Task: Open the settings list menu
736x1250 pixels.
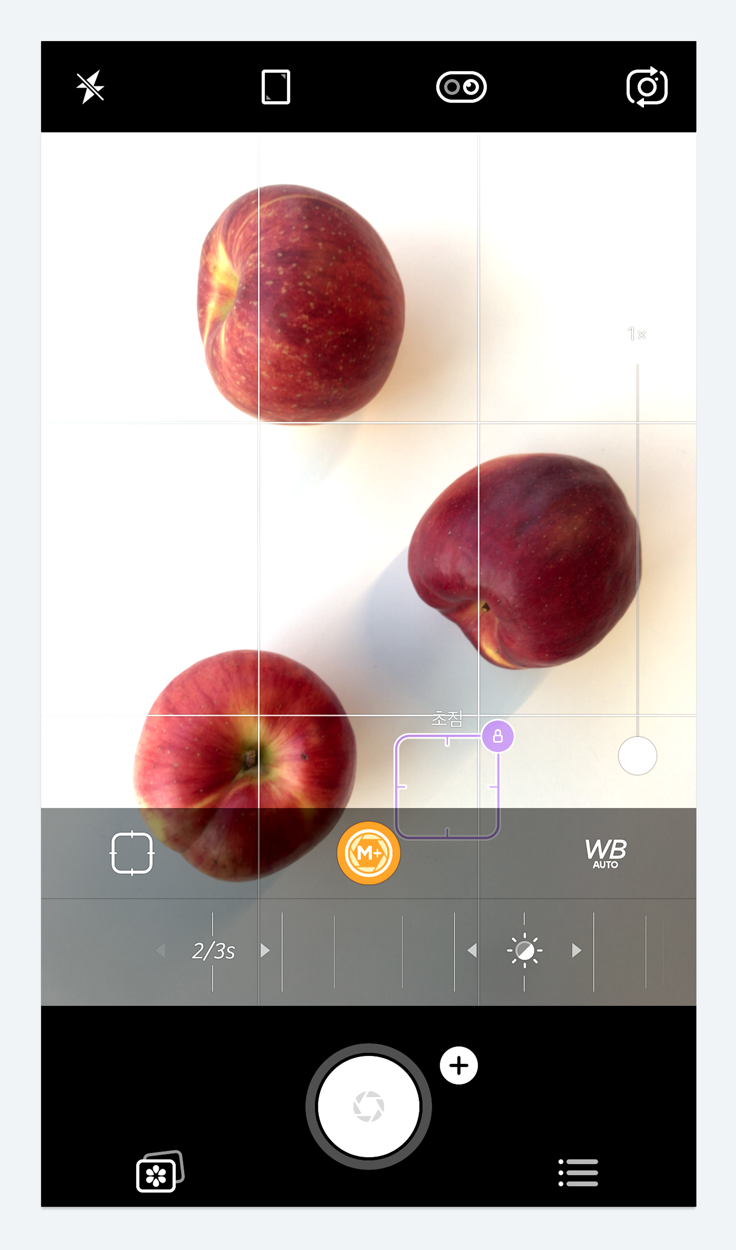Action: coord(578,1172)
